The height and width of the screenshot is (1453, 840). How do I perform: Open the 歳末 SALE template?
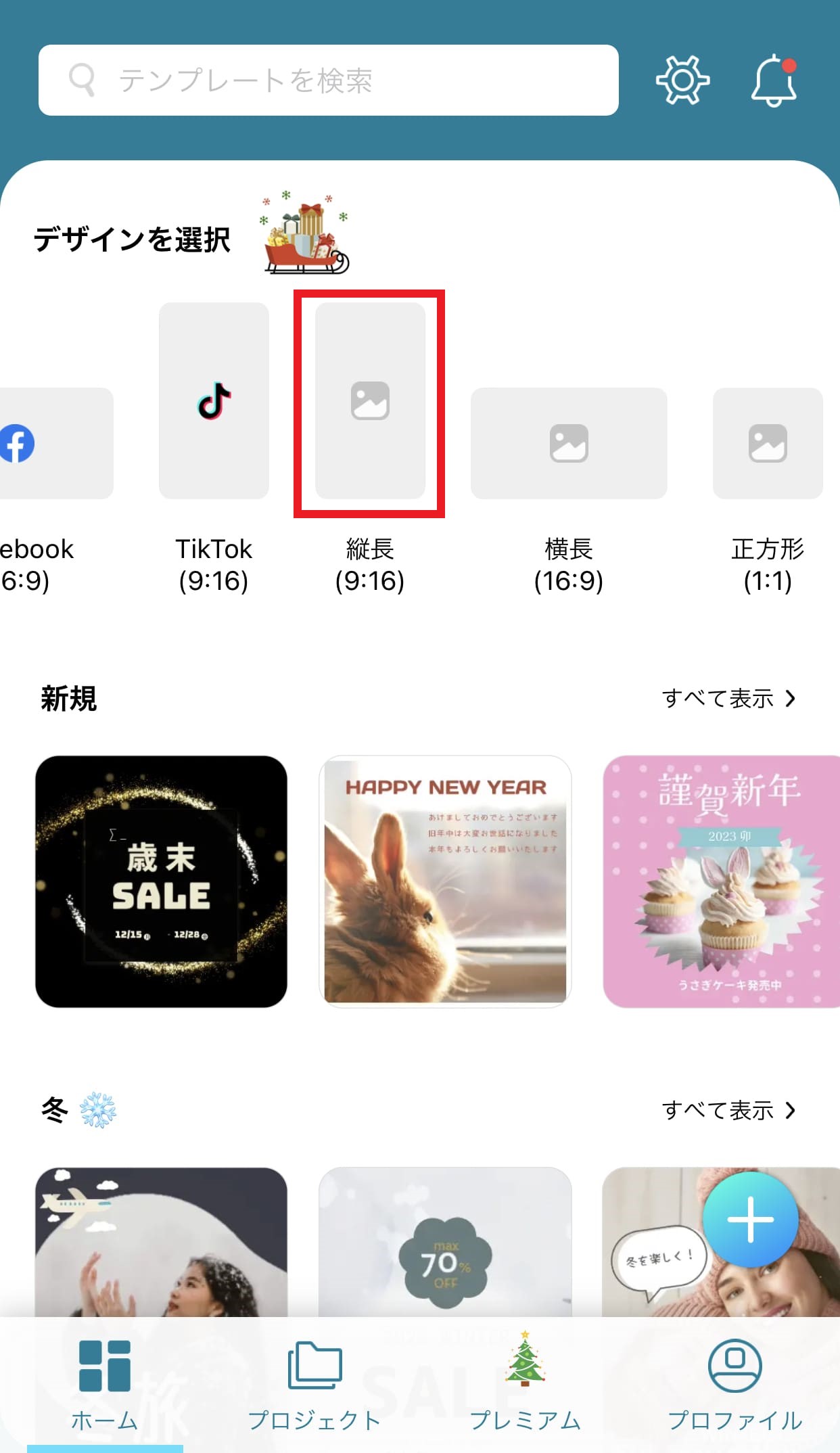pos(161,881)
